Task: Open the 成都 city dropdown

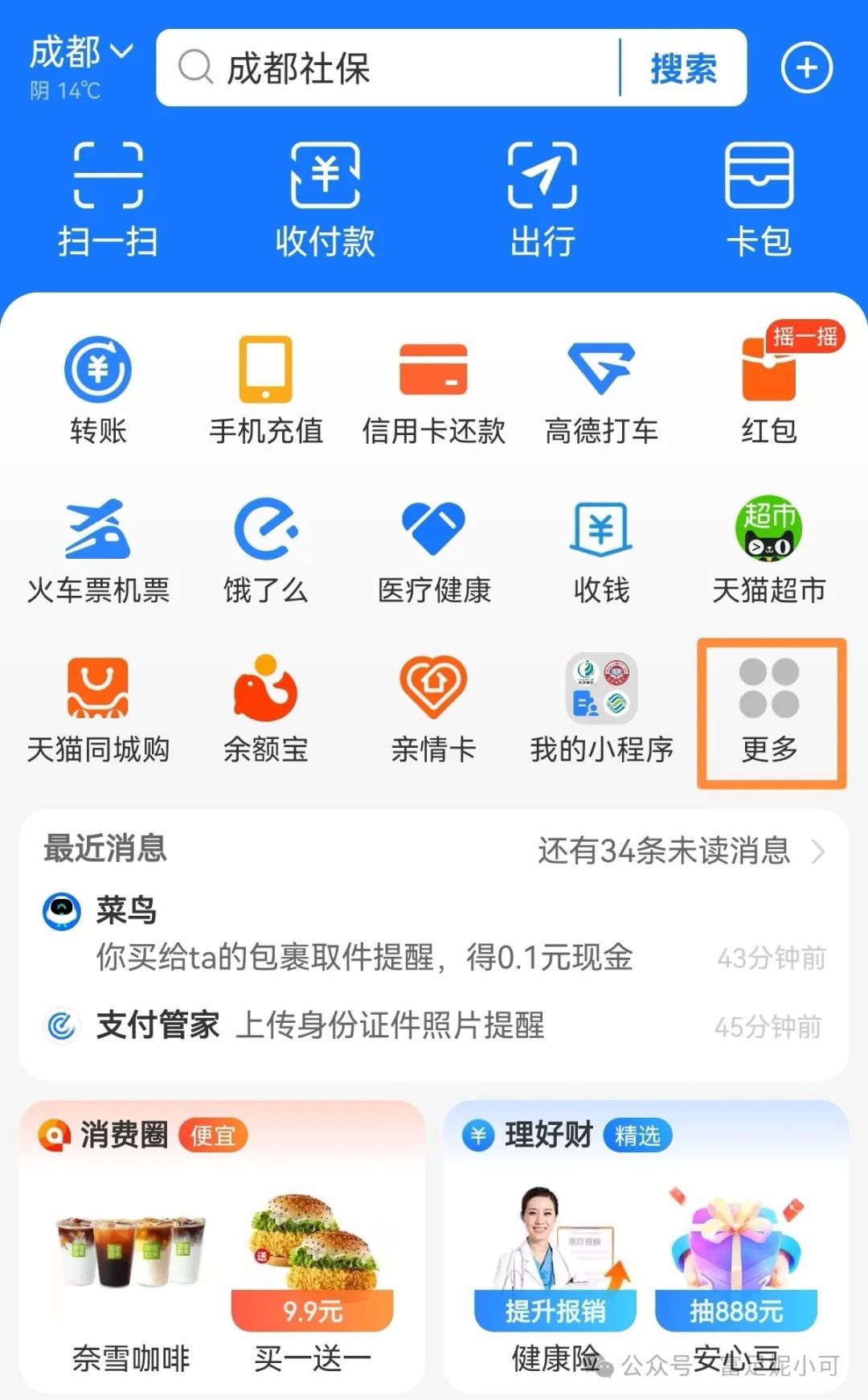Action: (80, 53)
